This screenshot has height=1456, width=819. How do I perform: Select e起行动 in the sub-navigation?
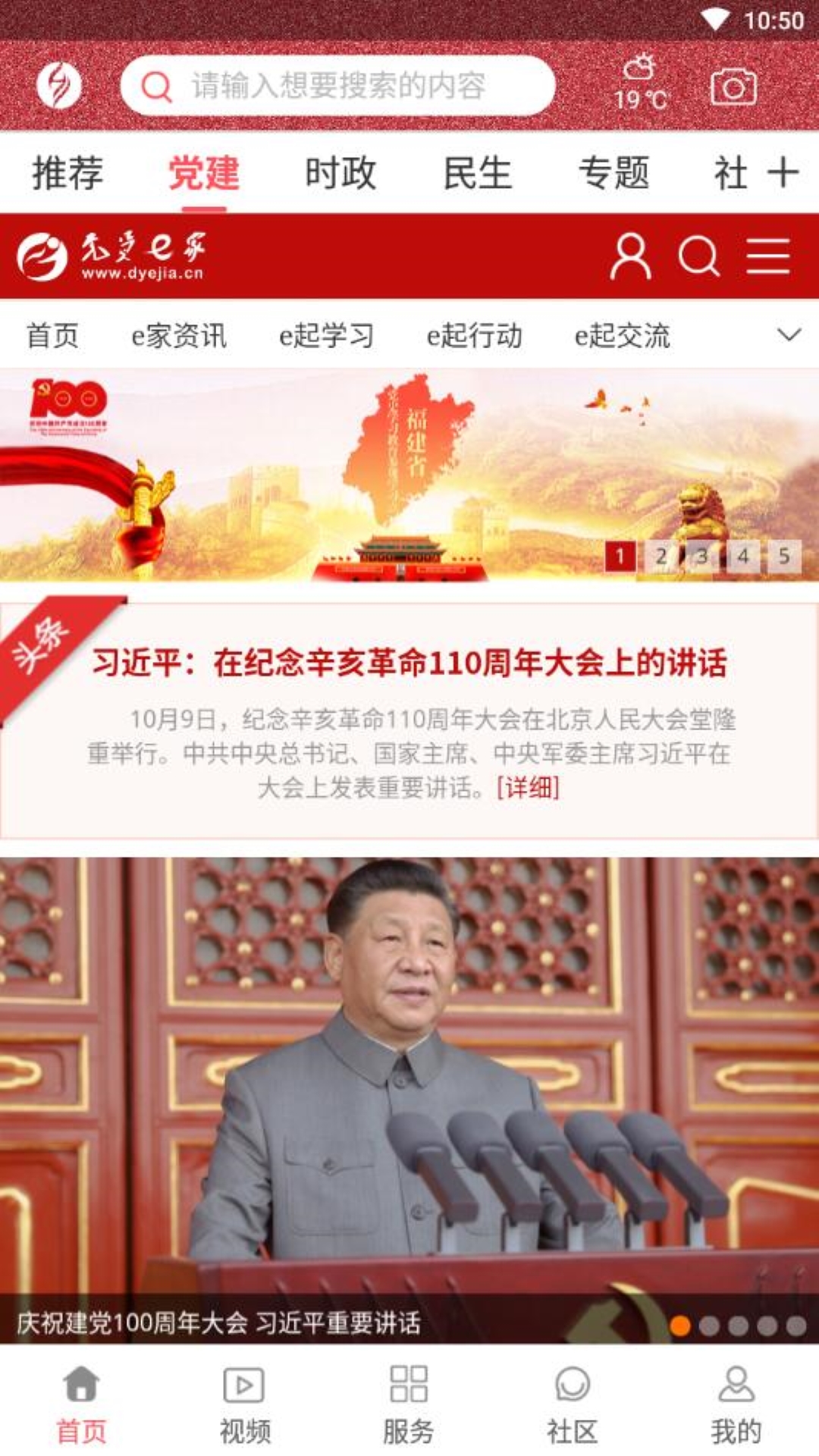tap(475, 335)
